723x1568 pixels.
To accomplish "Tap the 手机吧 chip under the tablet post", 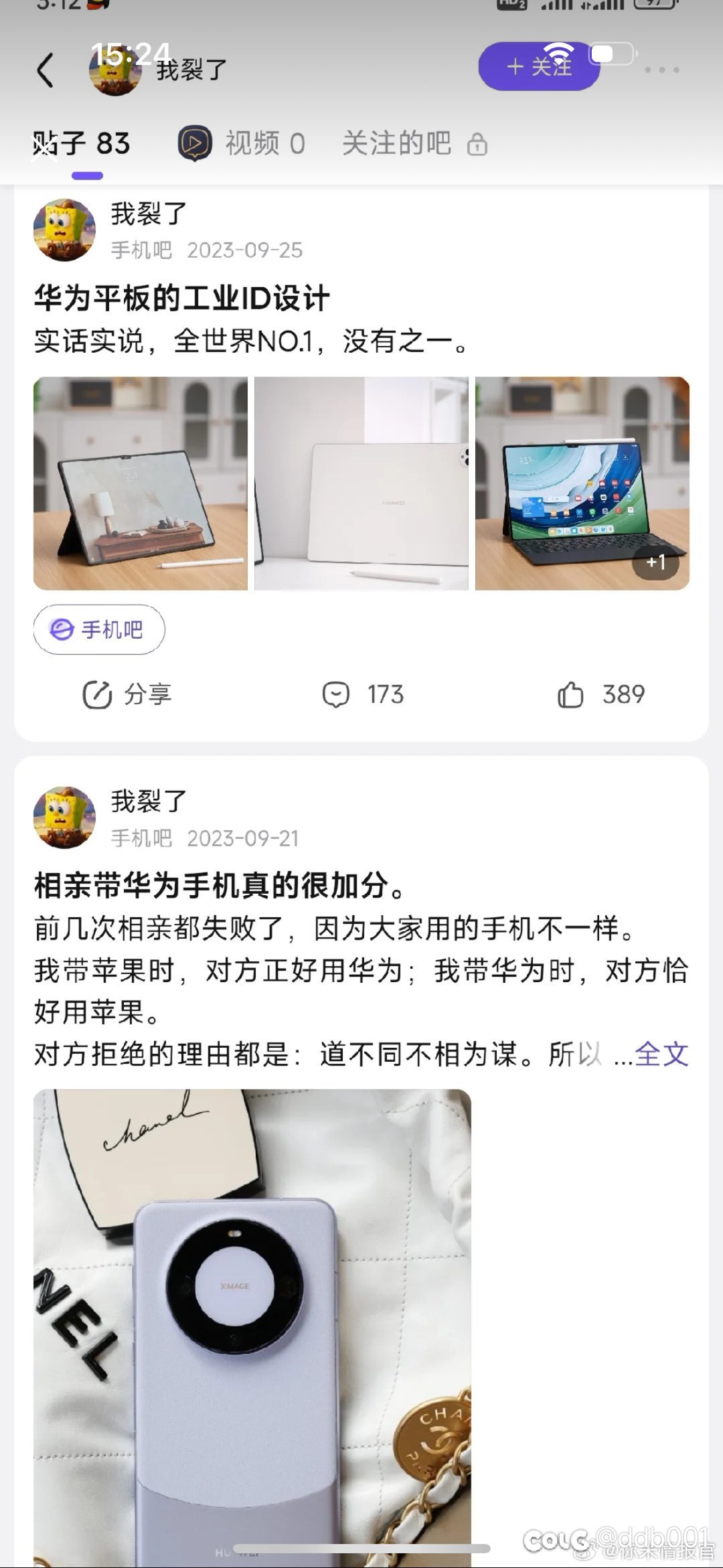I will point(99,629).
